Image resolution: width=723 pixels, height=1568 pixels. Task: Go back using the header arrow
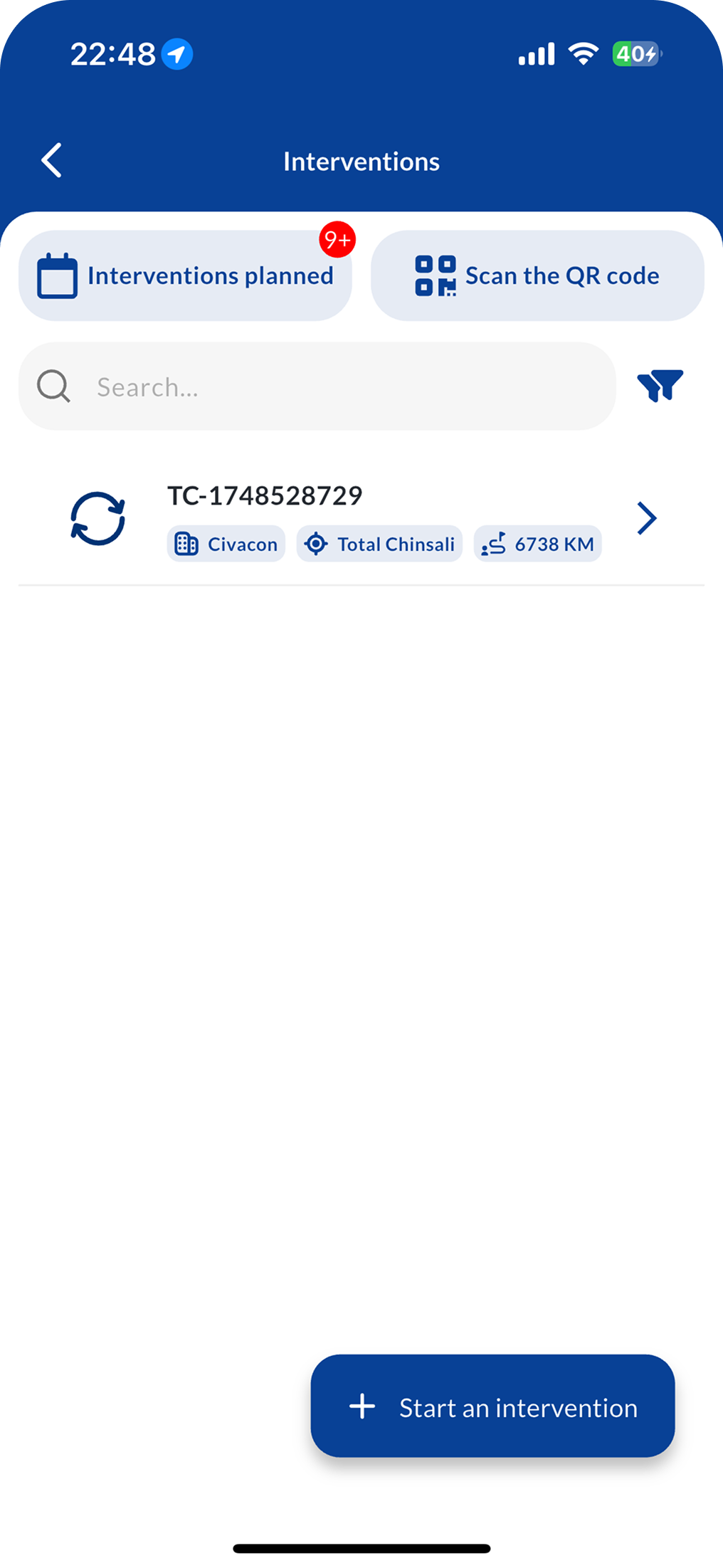[x=52, y=160]
